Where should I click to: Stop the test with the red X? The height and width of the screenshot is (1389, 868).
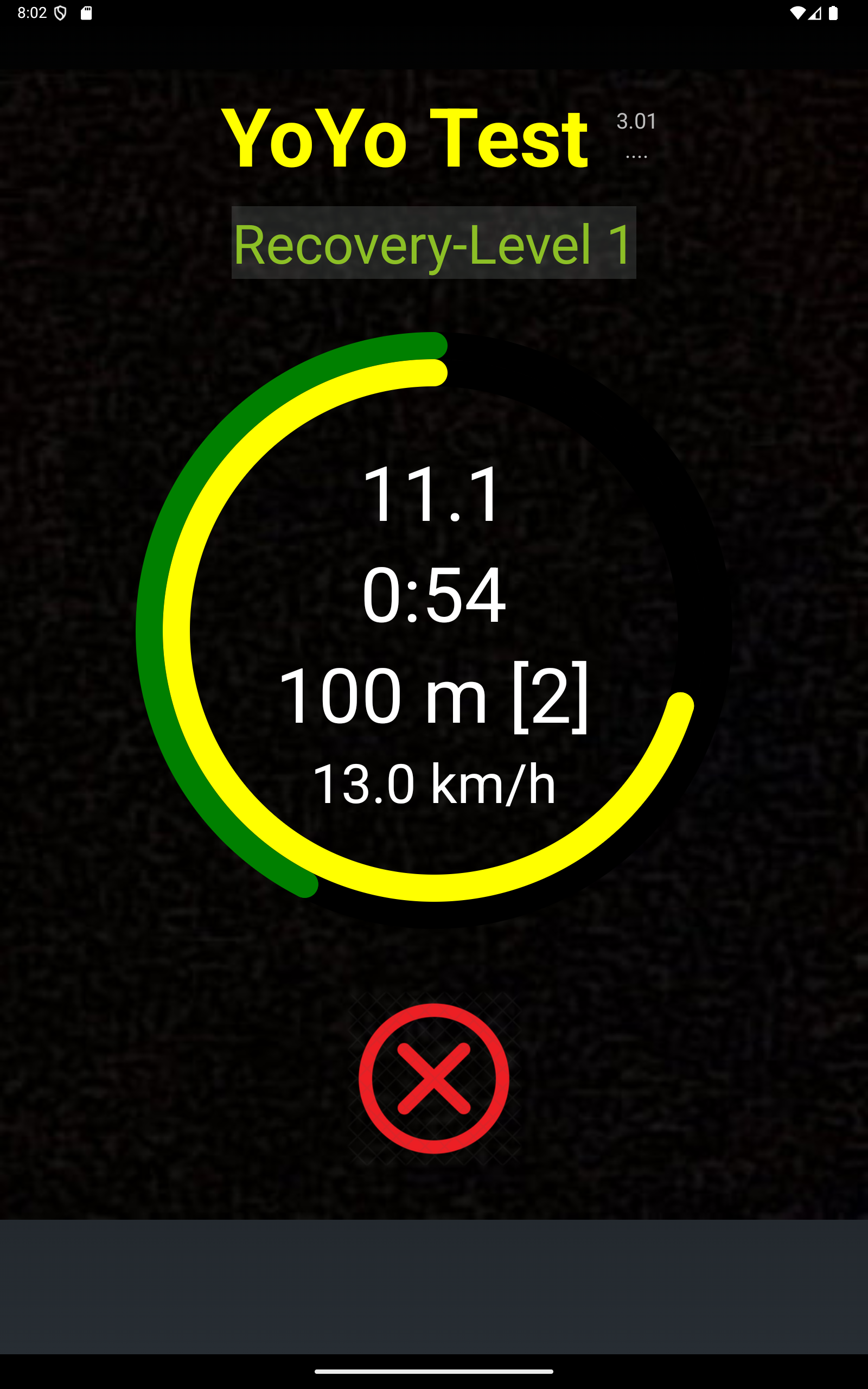pyautogui.click(x=433, y=1078)
